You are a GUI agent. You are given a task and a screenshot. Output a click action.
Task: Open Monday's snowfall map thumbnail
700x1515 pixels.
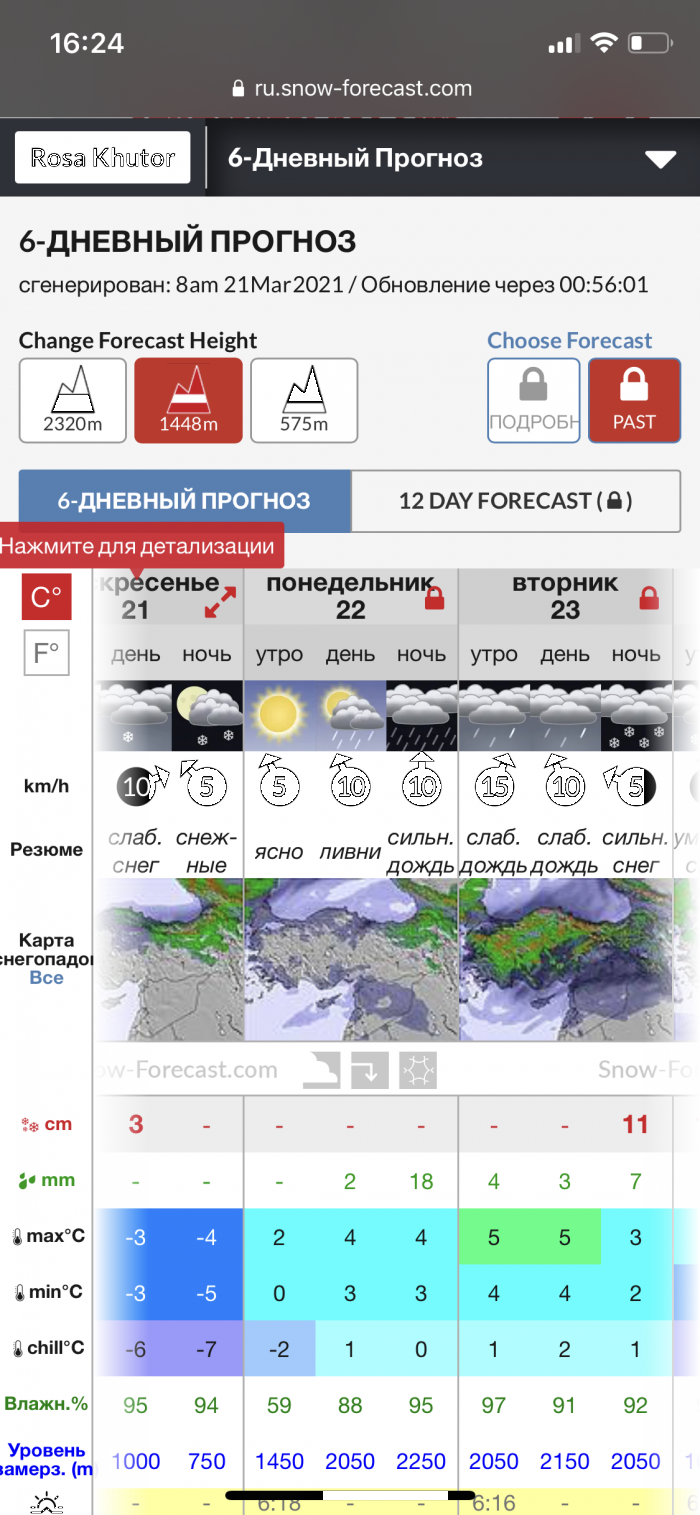coord(350,960)
